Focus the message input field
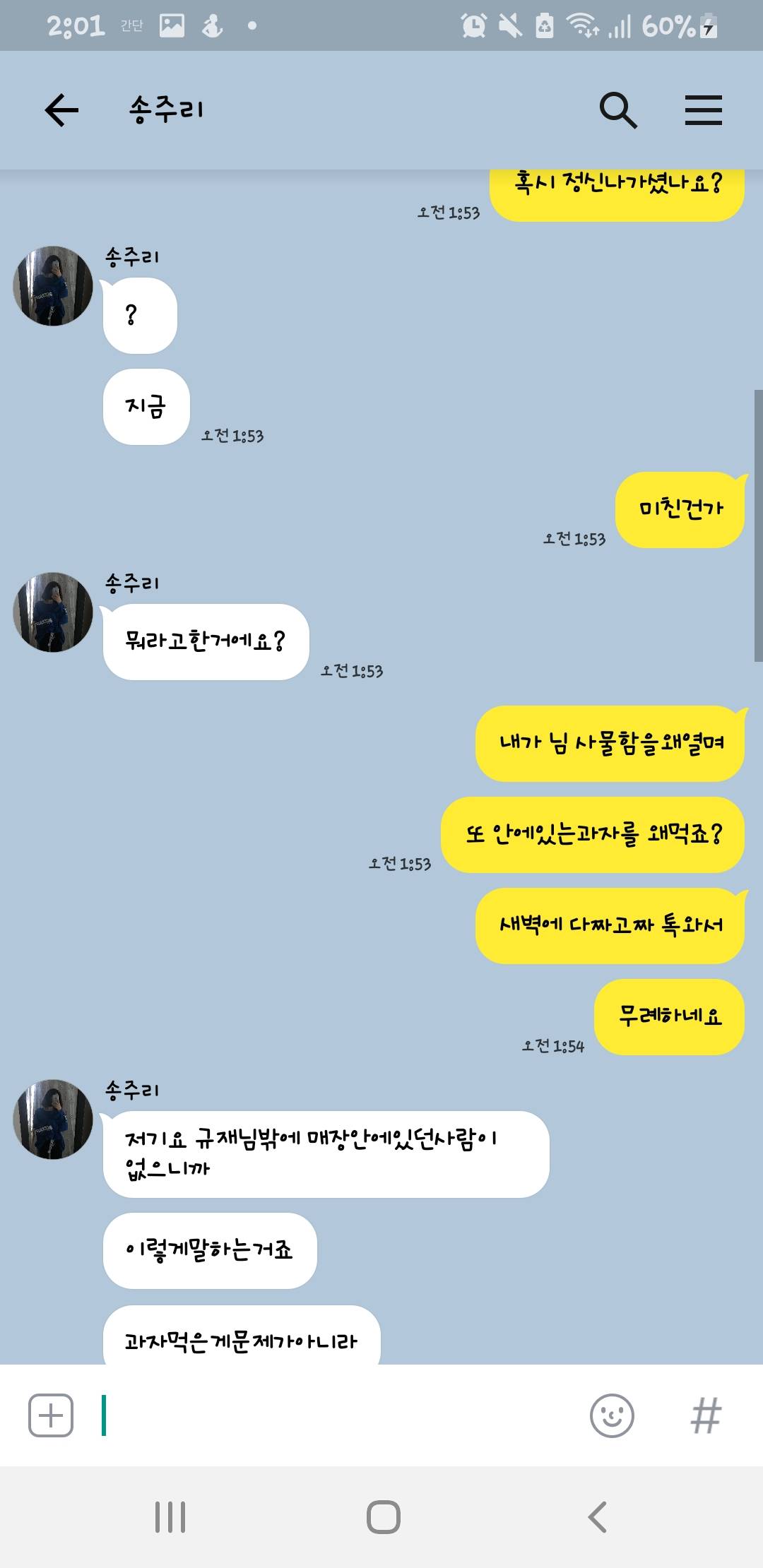This screenshot has width=763, height=1568. (339, 1415)
